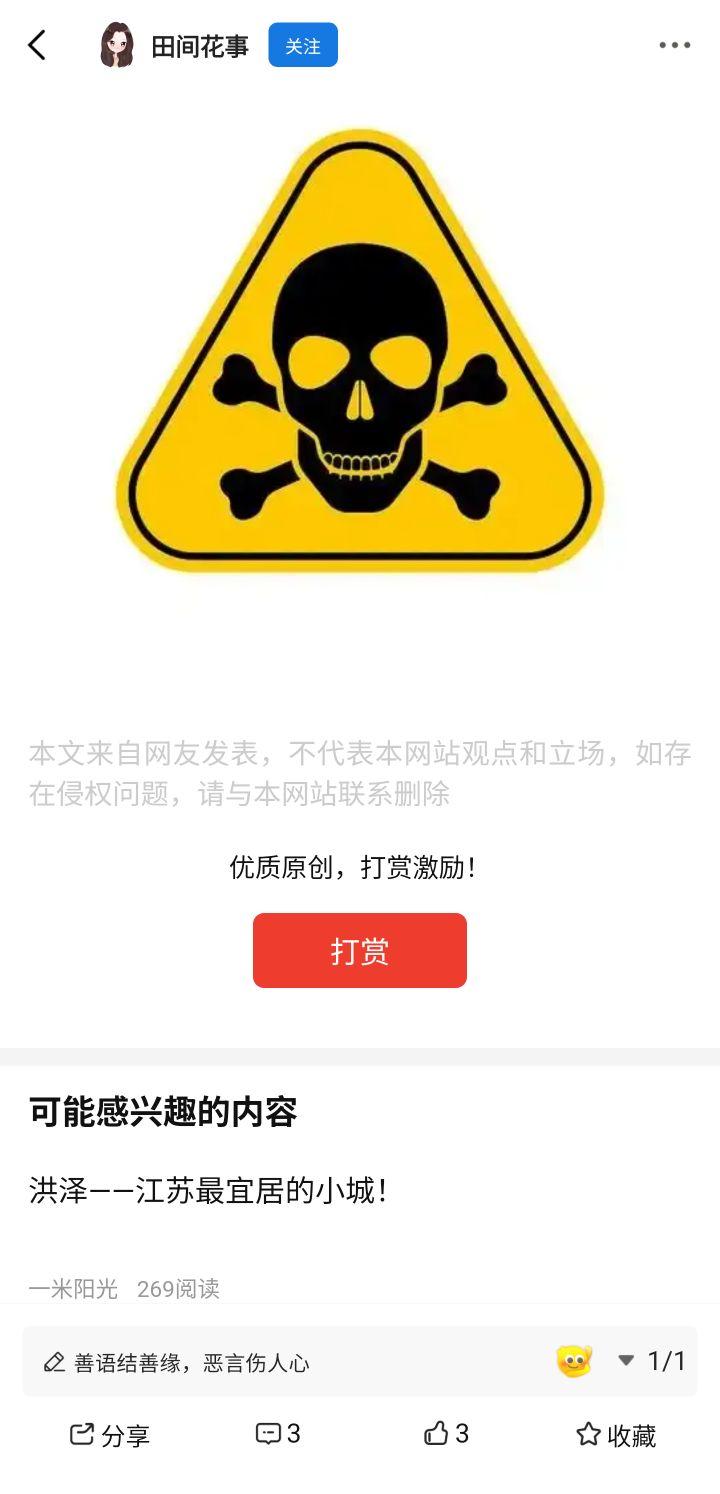Open the emoji picker in comment bar
The height and width of the screenshot is (1494, 720).
574,1361
